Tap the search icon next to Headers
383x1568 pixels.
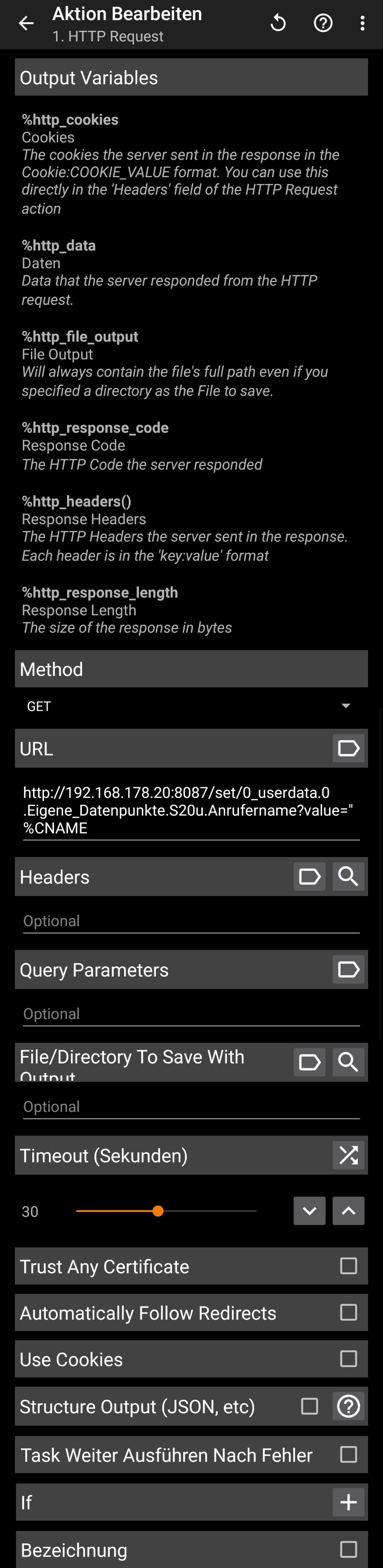(348, 876)
